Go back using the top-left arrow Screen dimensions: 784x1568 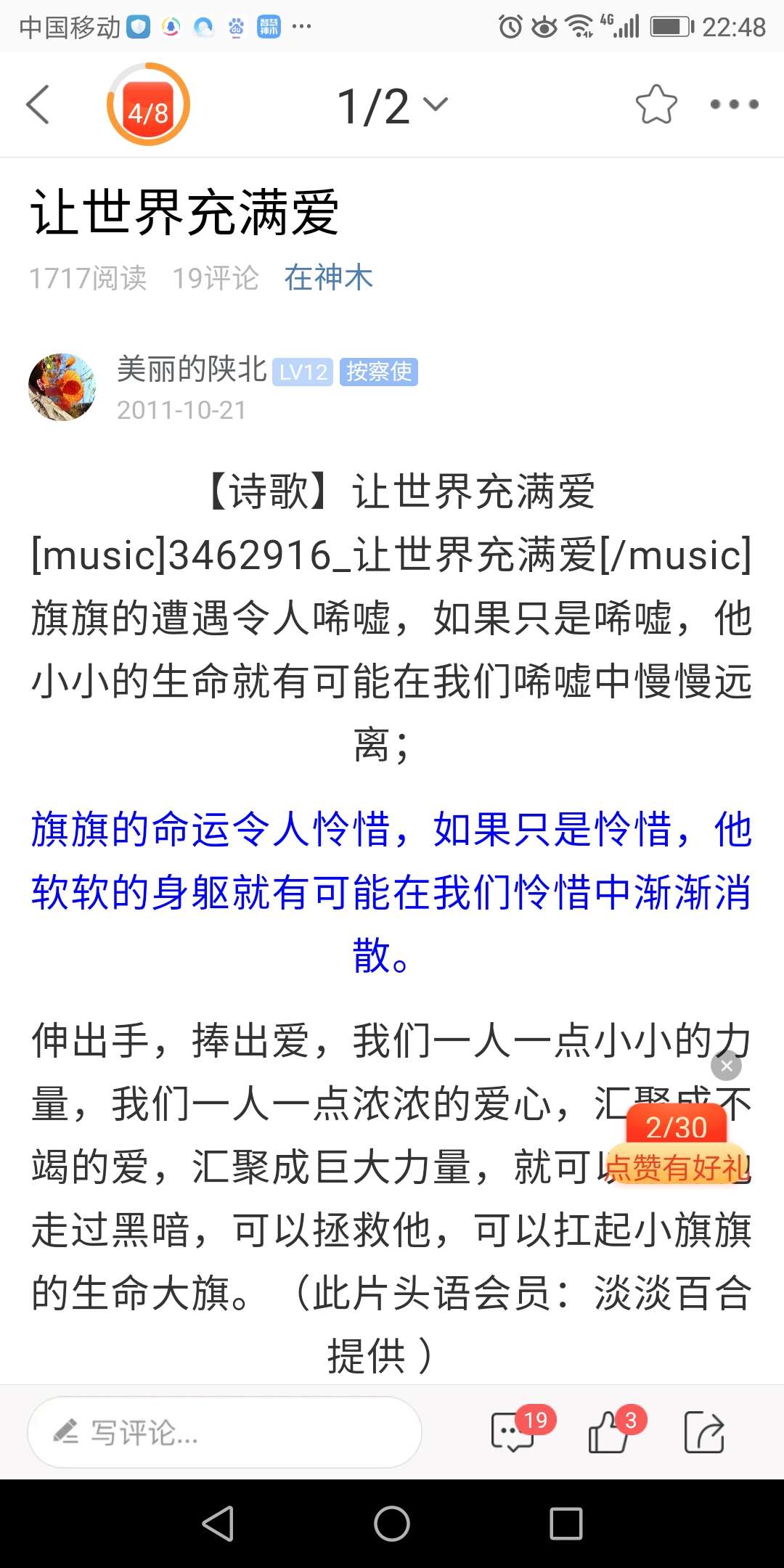click(x=38, y=105)
